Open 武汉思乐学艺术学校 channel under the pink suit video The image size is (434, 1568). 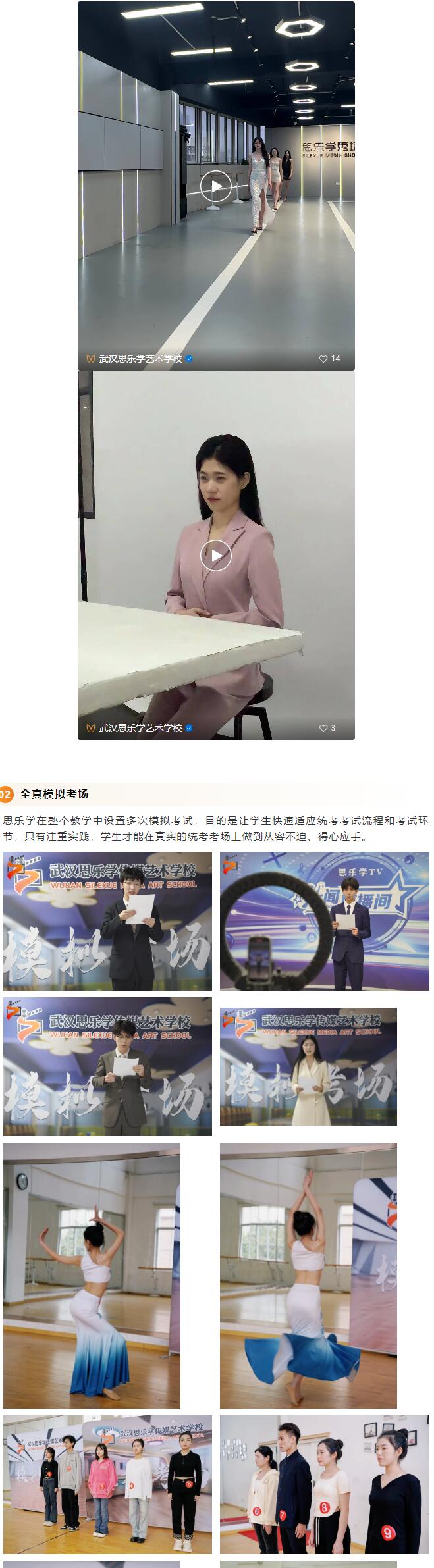[140, 728]
